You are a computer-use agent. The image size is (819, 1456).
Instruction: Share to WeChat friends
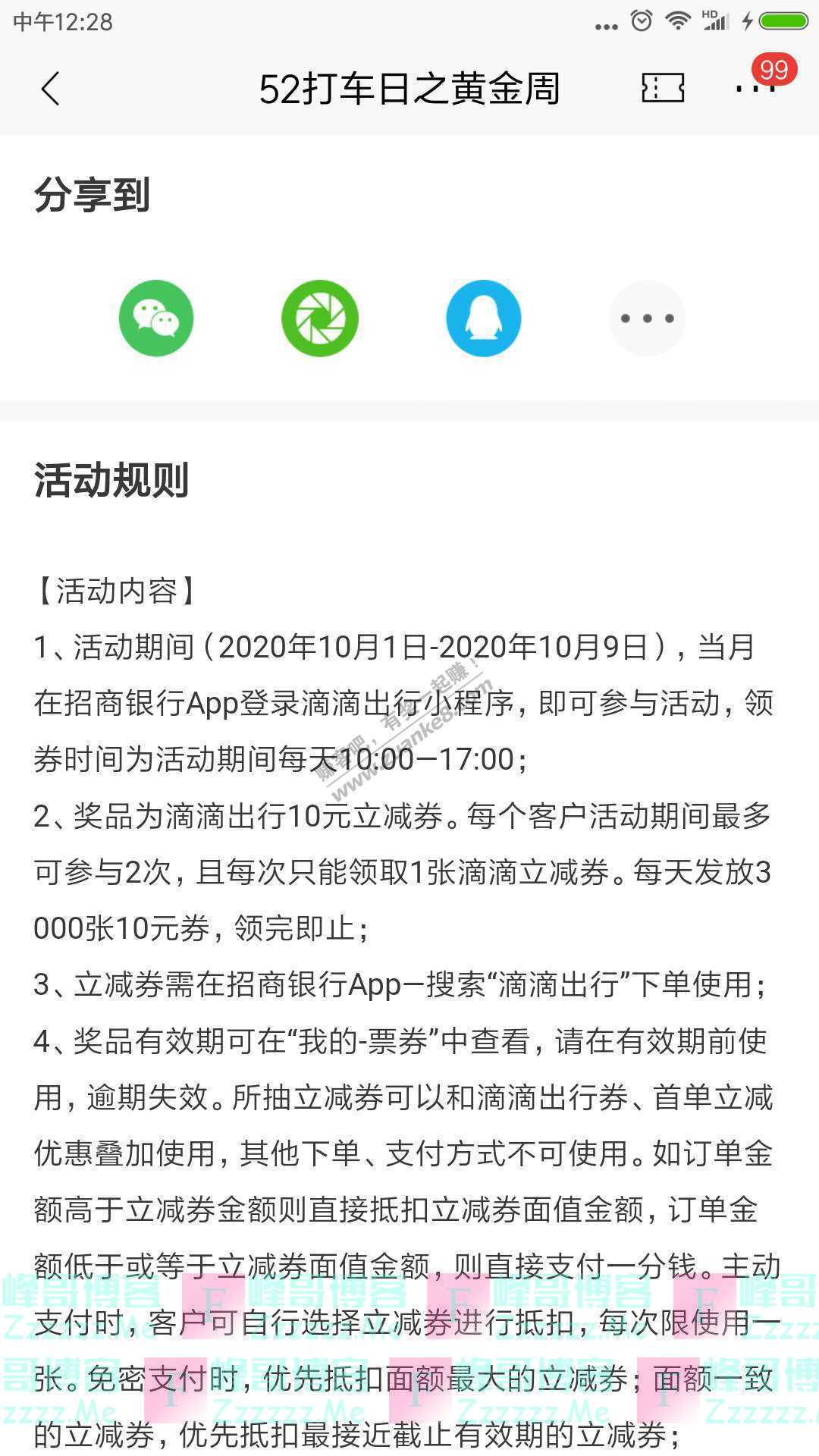155,318
